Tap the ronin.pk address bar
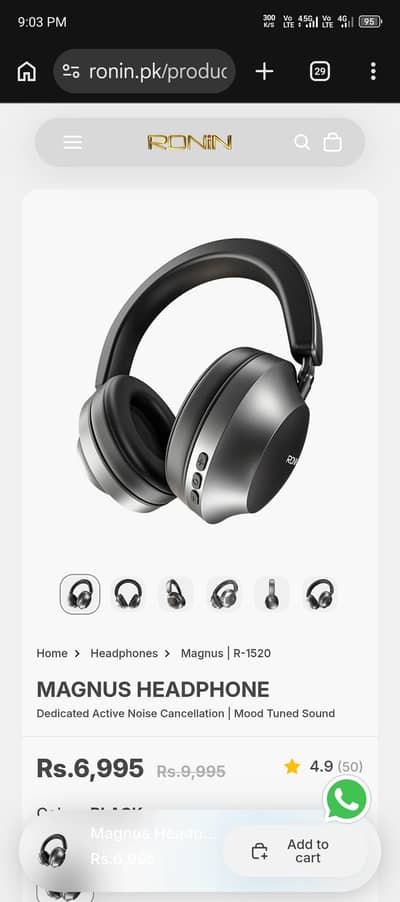Image resolution: width=400 pixels, height=902 pixels. (144, 71)
